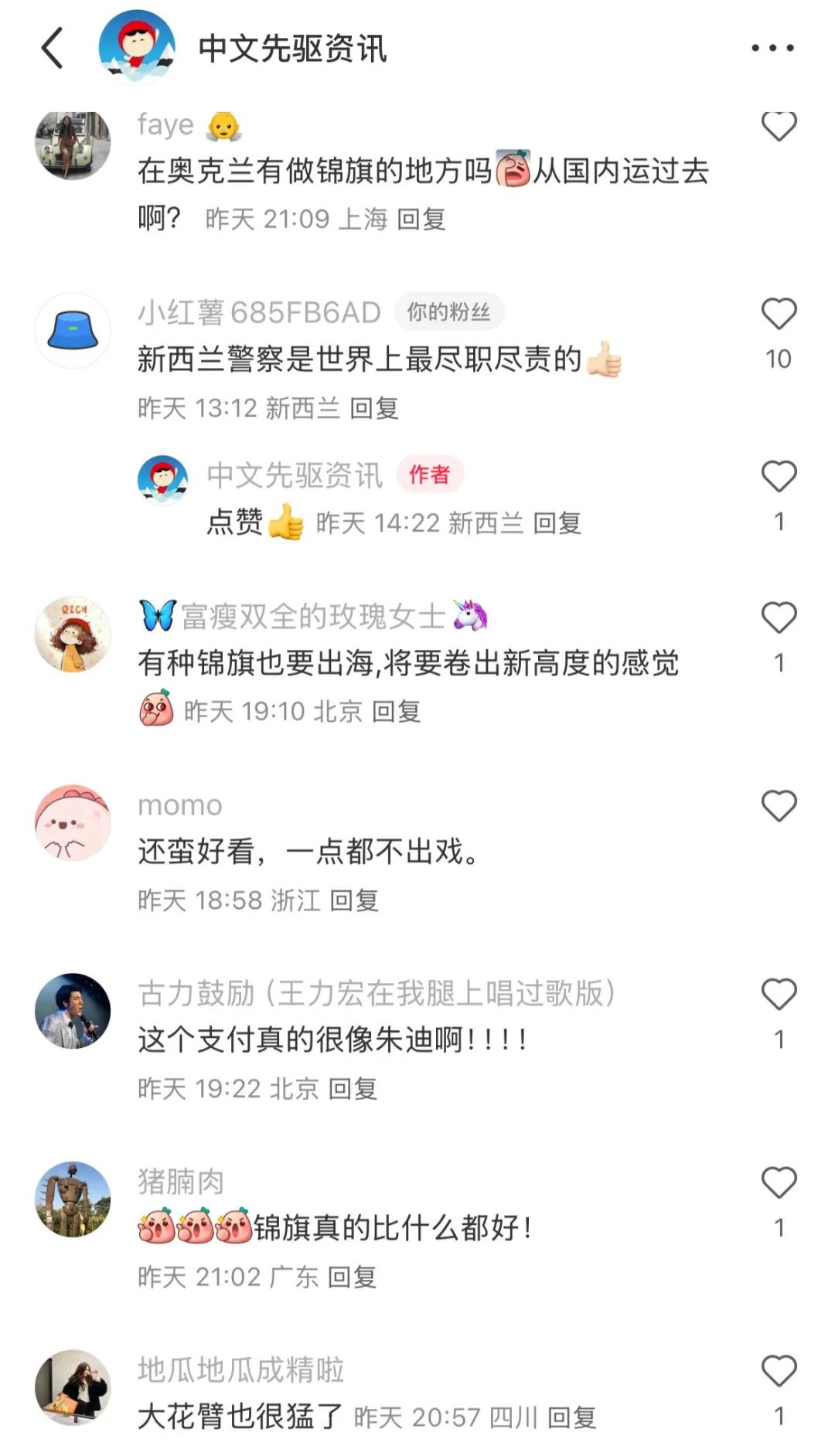The height and width of the screenshot is (1456, 835).
Task: Open momo's profile avatar
Action: pyautogui.click(x=73, y=823)
